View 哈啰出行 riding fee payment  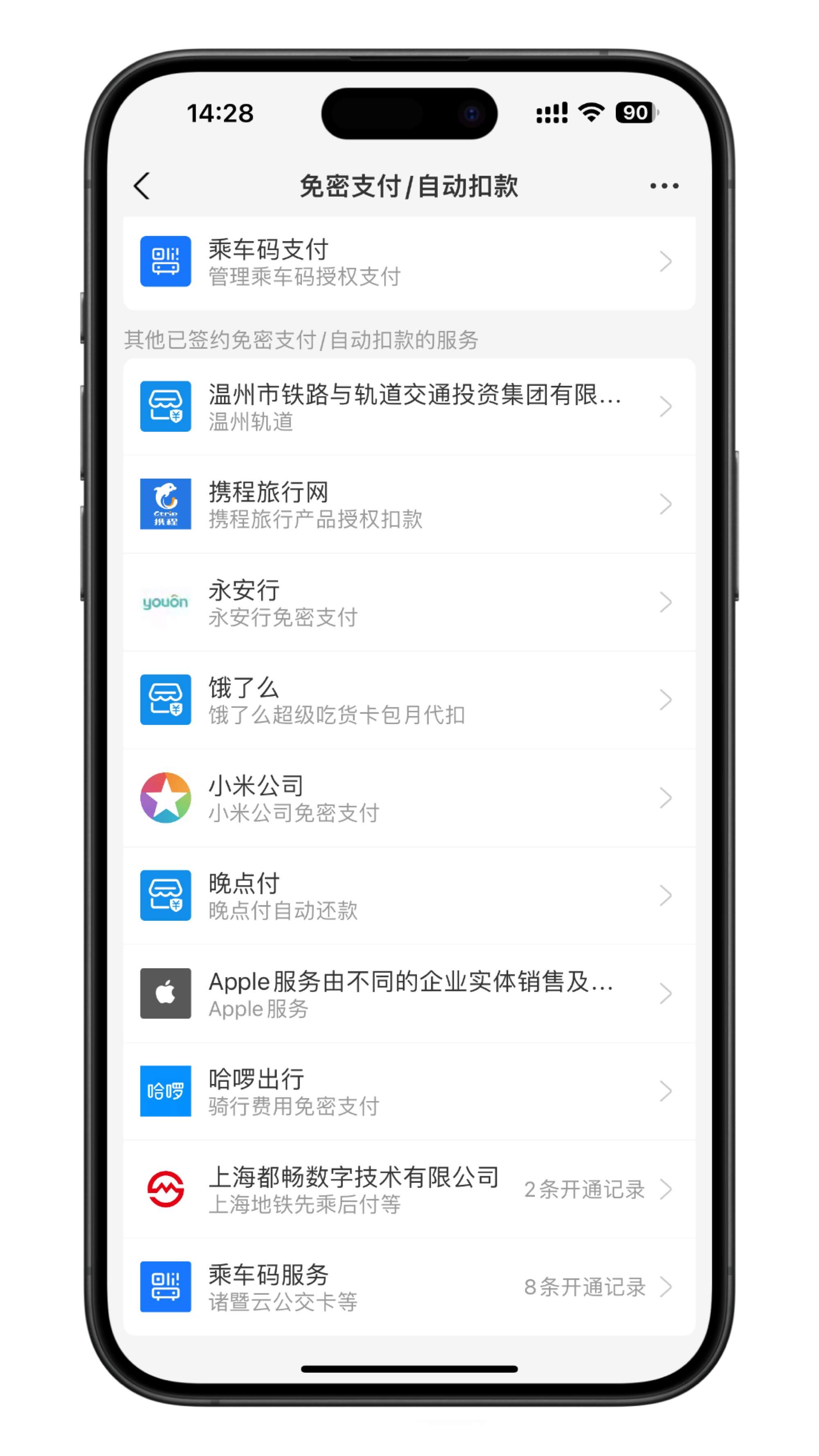pos(409,1091)
